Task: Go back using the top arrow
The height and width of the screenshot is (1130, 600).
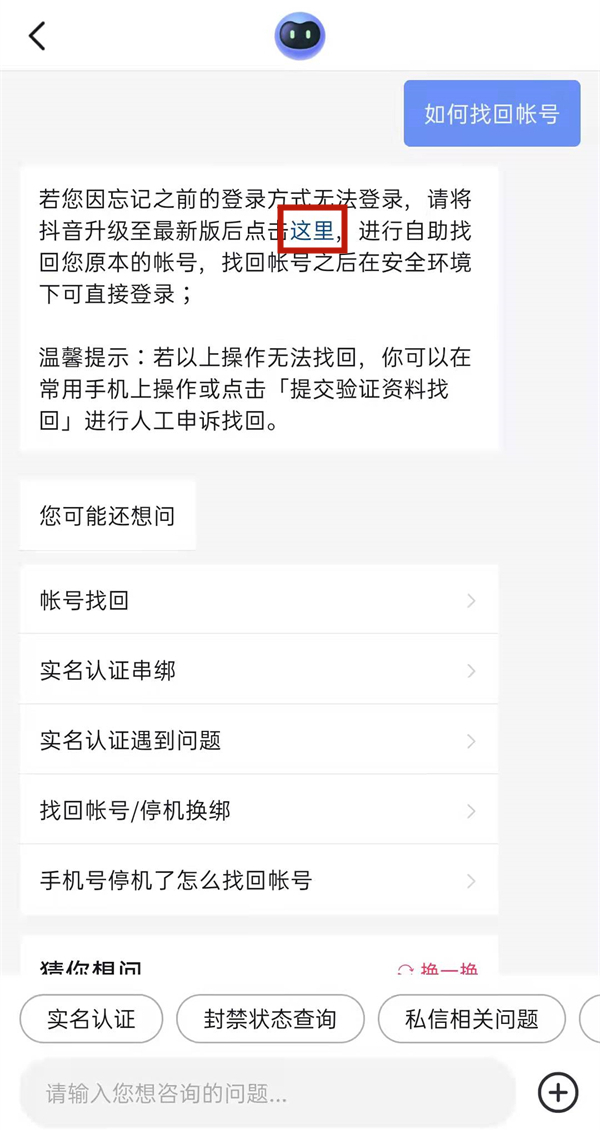Action: coord(37,37)
